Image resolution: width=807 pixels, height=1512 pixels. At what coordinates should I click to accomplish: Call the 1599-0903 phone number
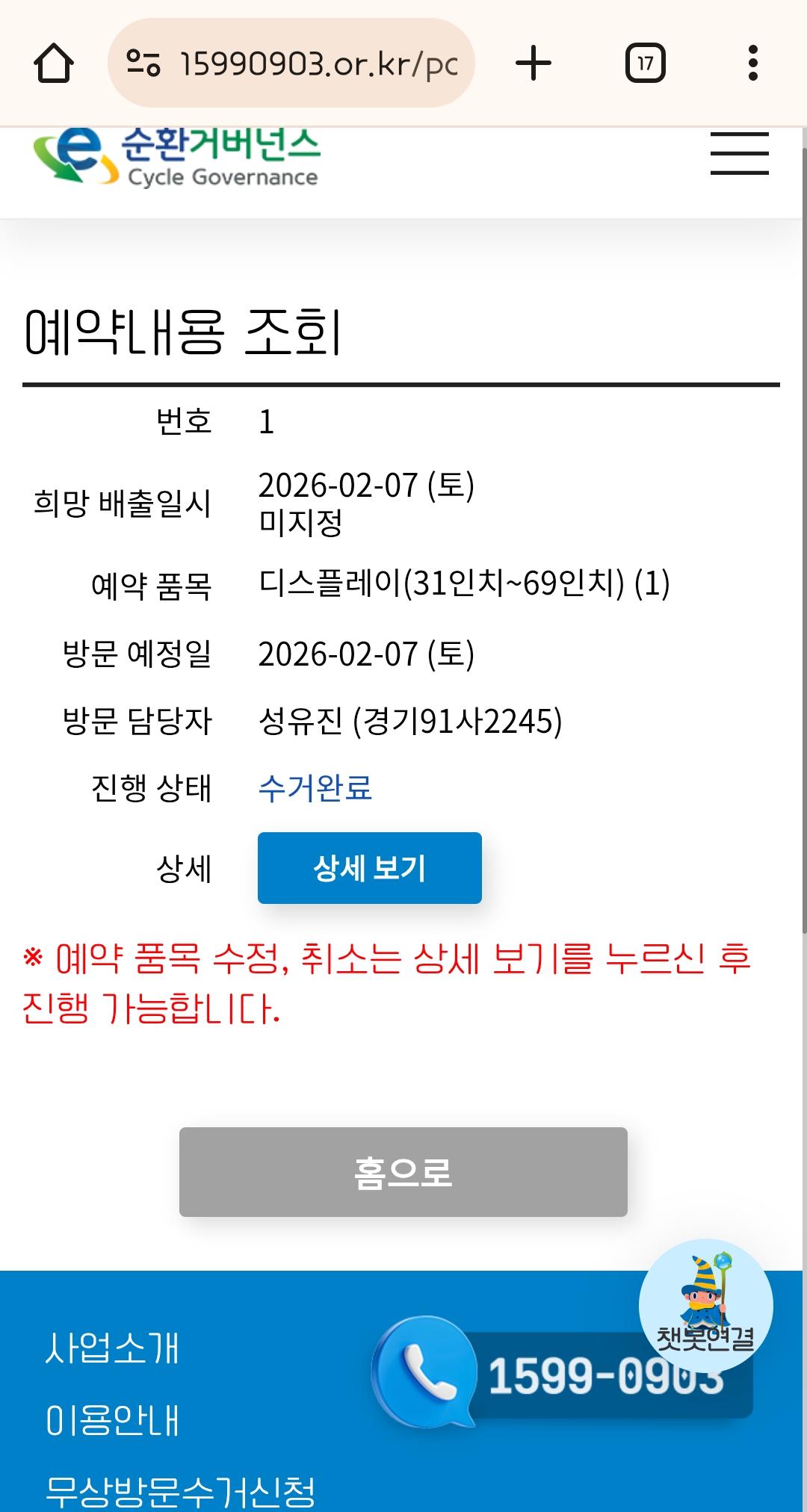point(563,1374)
